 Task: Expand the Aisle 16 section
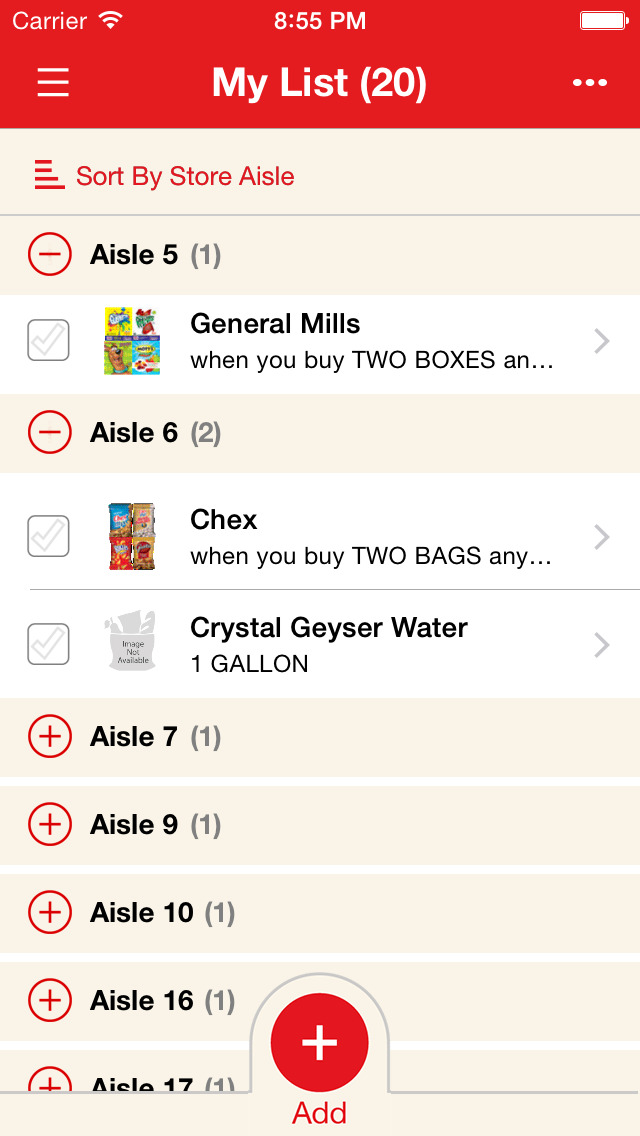pos(49,1000)
